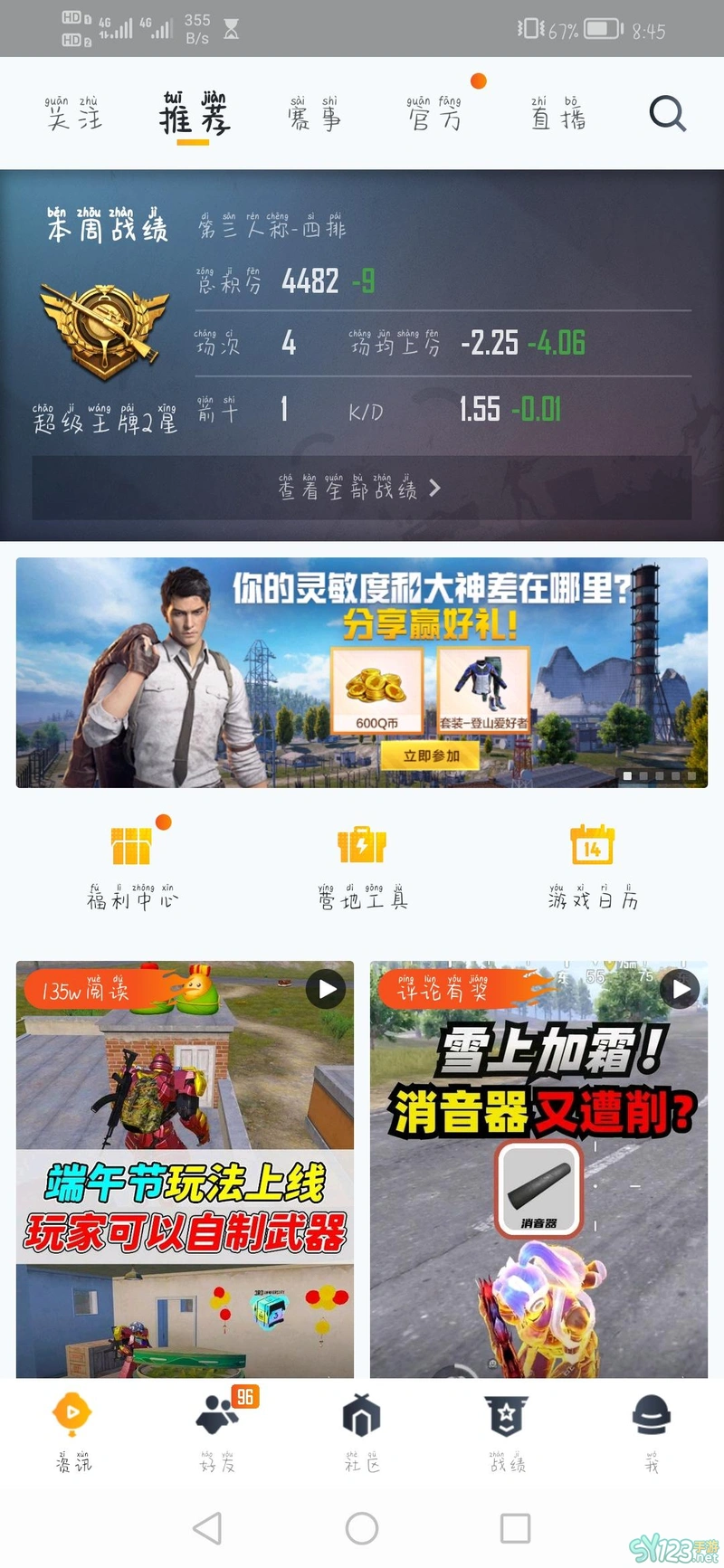This screenshot has height=1568, width=724.
Task: Play the 消音器又遭削 video
Action: 538,1167
